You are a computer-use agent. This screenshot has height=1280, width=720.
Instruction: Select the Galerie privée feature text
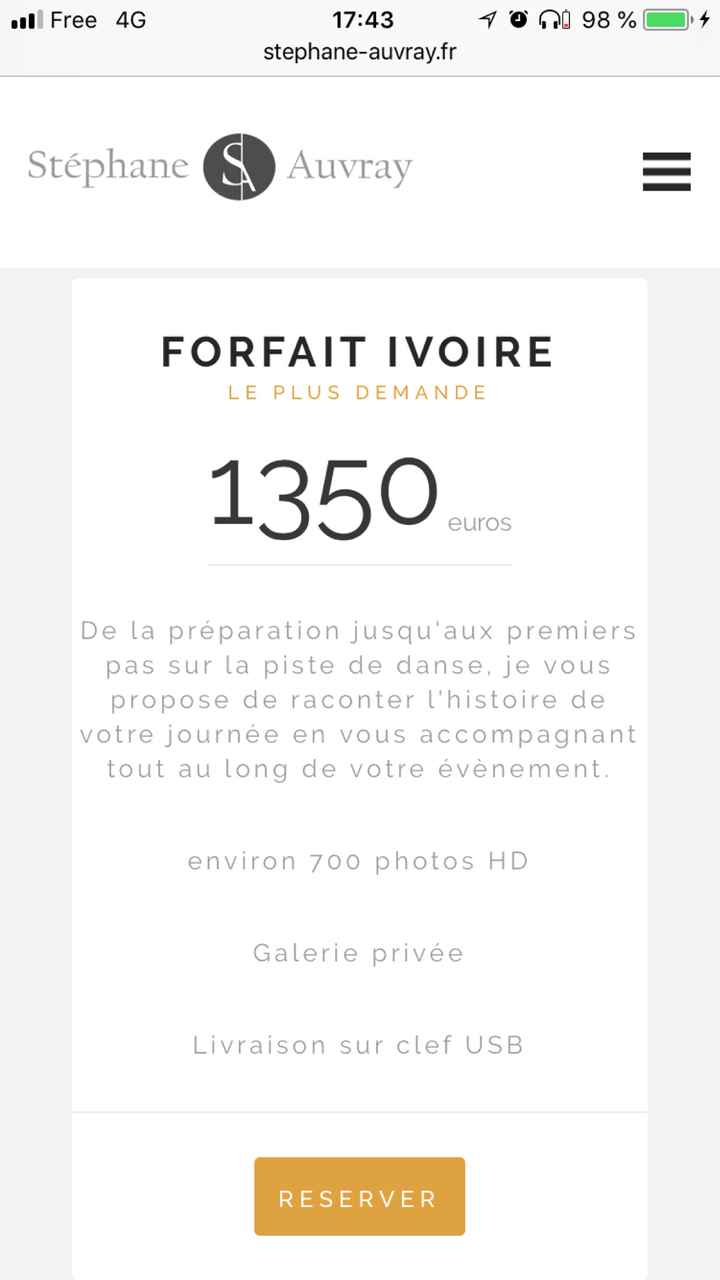coord(358,952)
